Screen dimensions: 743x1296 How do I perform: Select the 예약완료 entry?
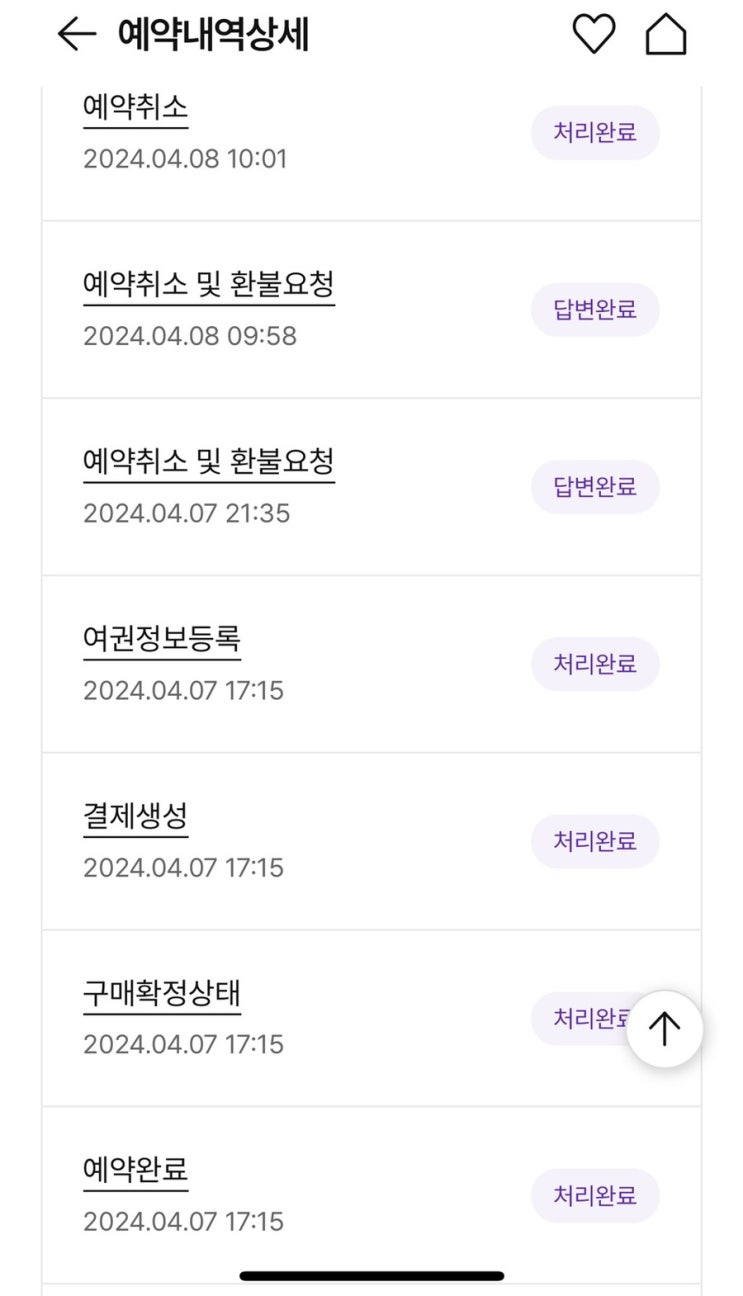pyautogui.click(x=136, y=1170)
